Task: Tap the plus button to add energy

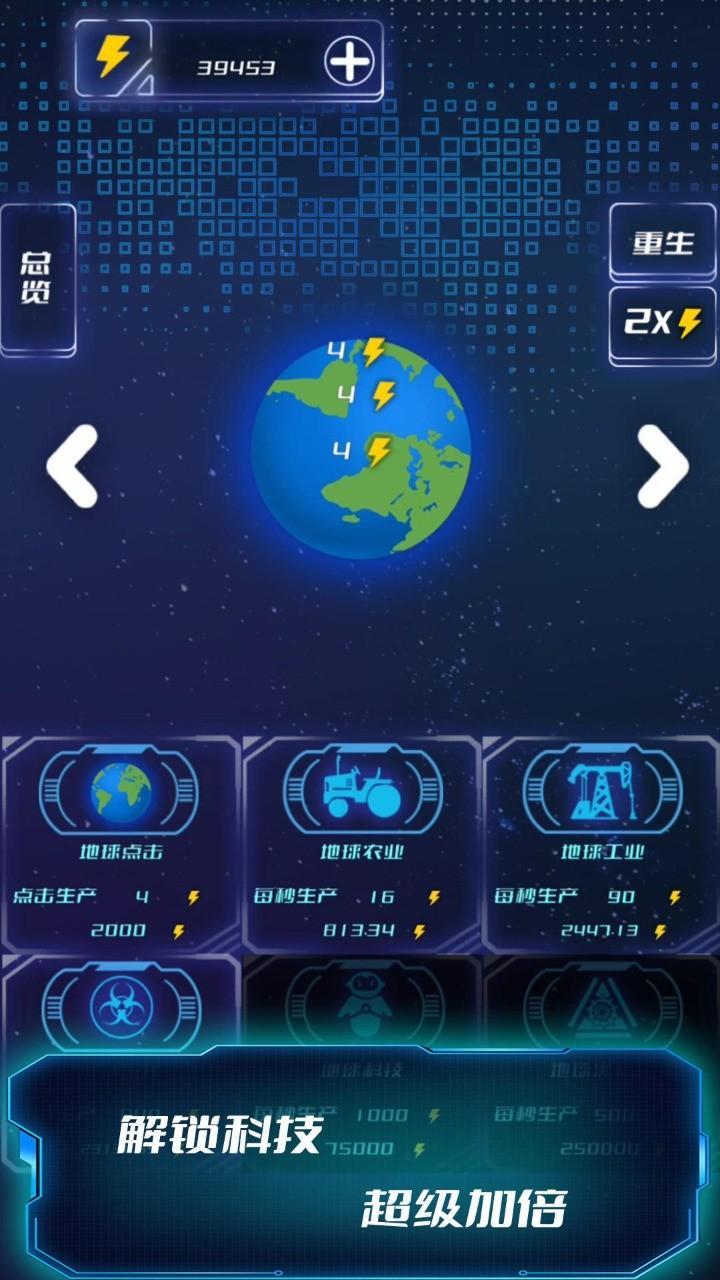Action: coord(349,63)
